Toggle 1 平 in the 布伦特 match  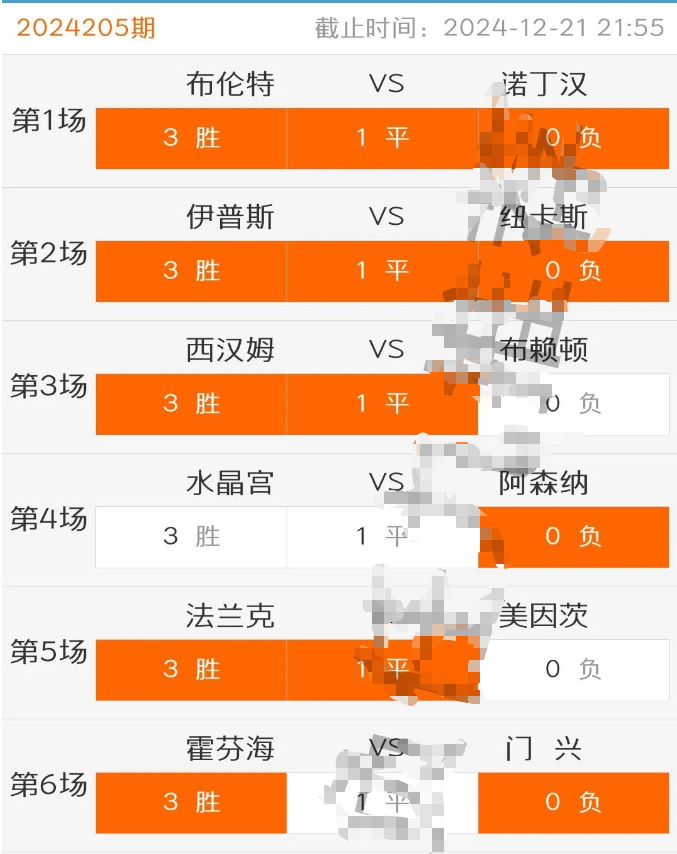382,138
